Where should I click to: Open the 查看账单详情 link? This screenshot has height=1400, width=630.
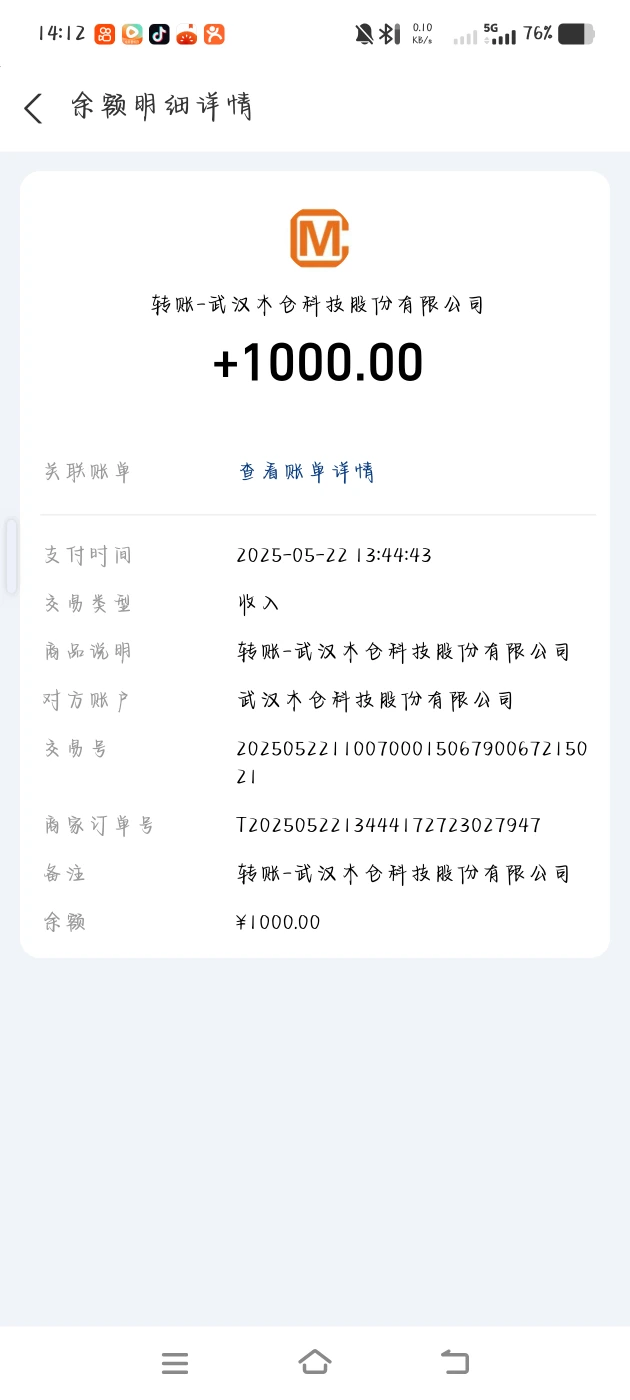(x=306, y=472)
